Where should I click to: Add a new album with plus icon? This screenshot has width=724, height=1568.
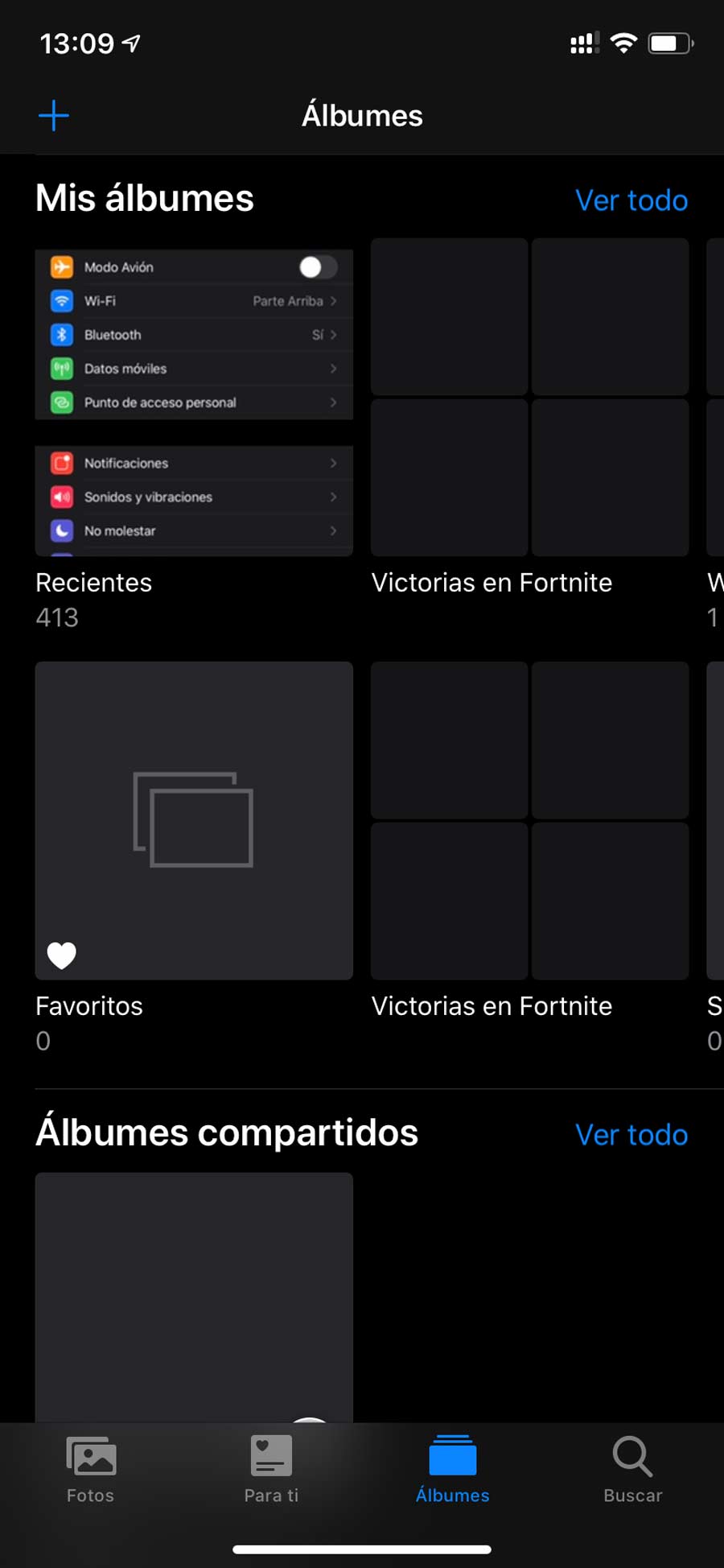[x=54, y=116]
